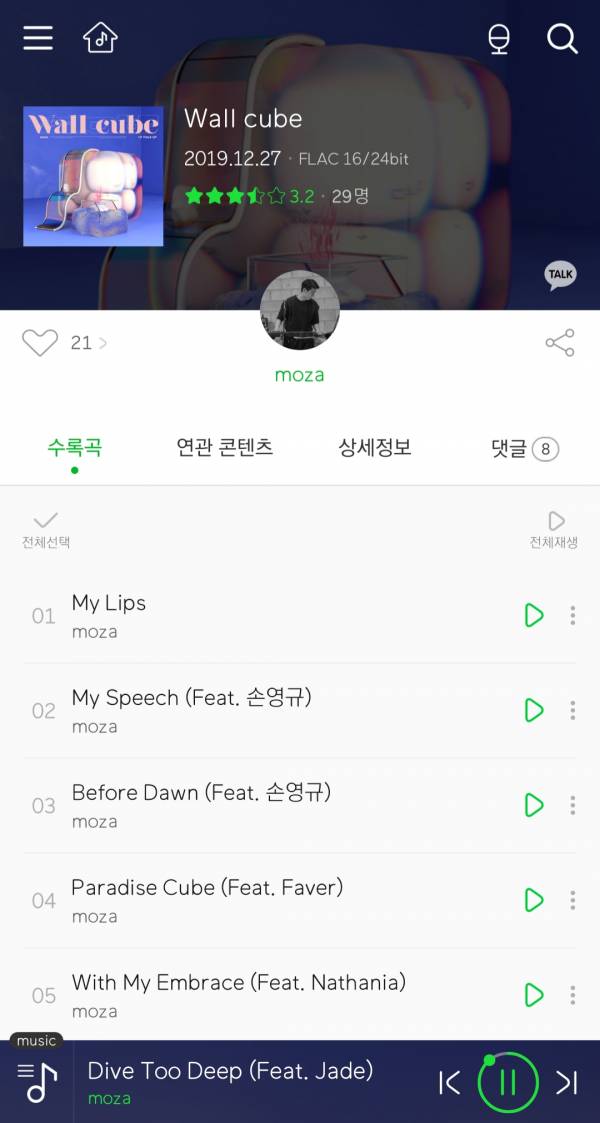Open more options for My Speech

[x=572, y=710]
